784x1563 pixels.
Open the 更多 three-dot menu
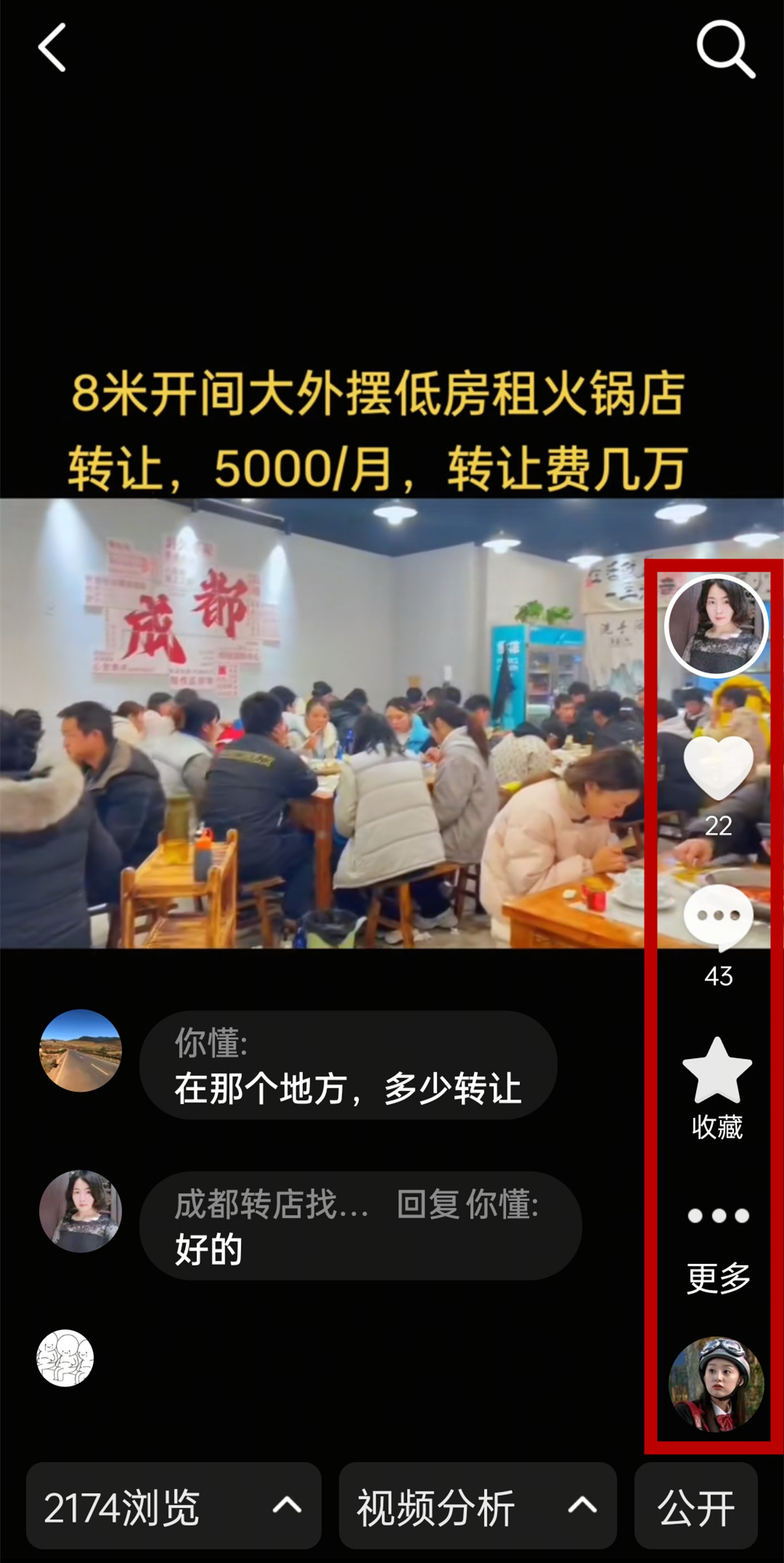[x=718, y=1216]
